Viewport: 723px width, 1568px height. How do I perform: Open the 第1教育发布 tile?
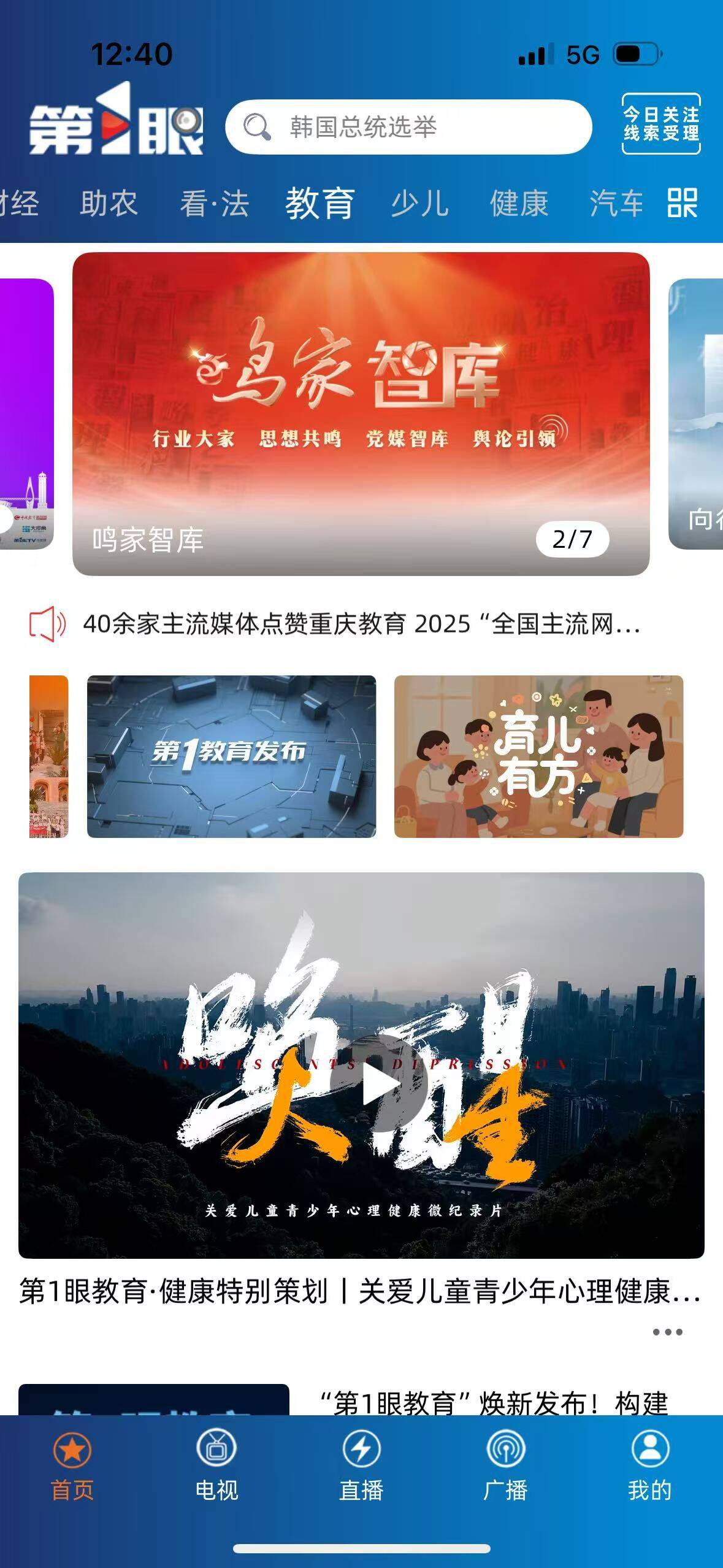[x=231, y=756]
